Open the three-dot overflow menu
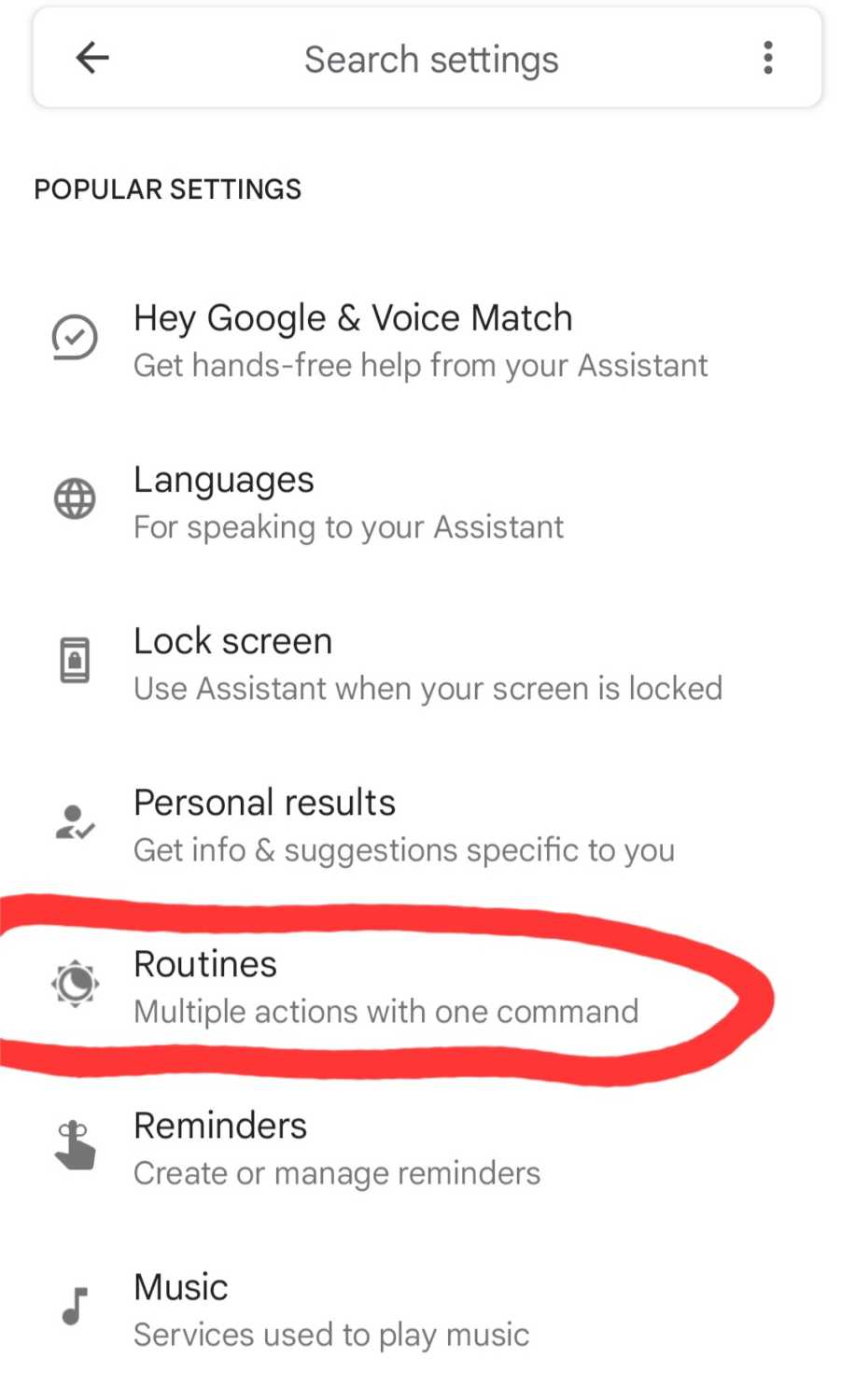This screenshot has height=1400, width=855. tap(767, 59)
